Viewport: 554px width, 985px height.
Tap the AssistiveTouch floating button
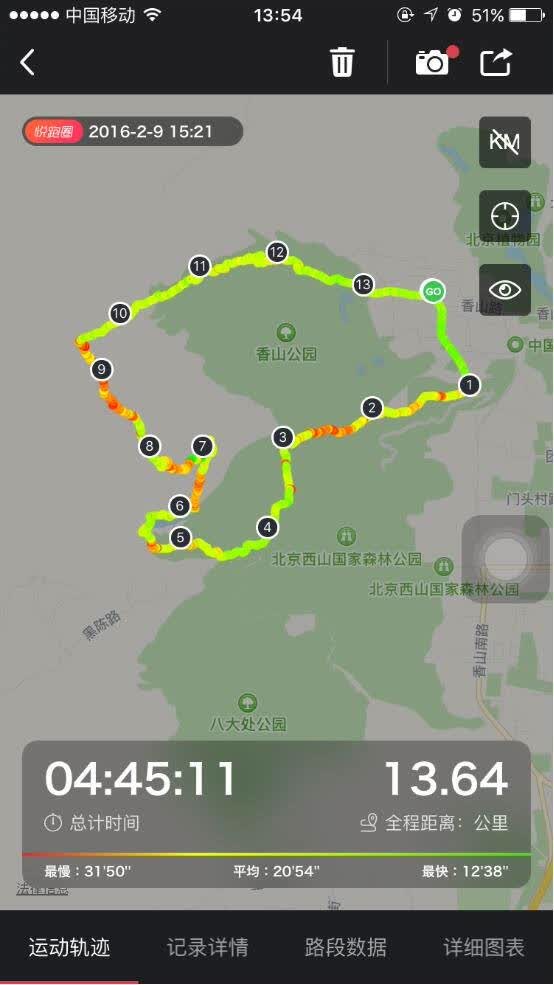tap(506, 559)
